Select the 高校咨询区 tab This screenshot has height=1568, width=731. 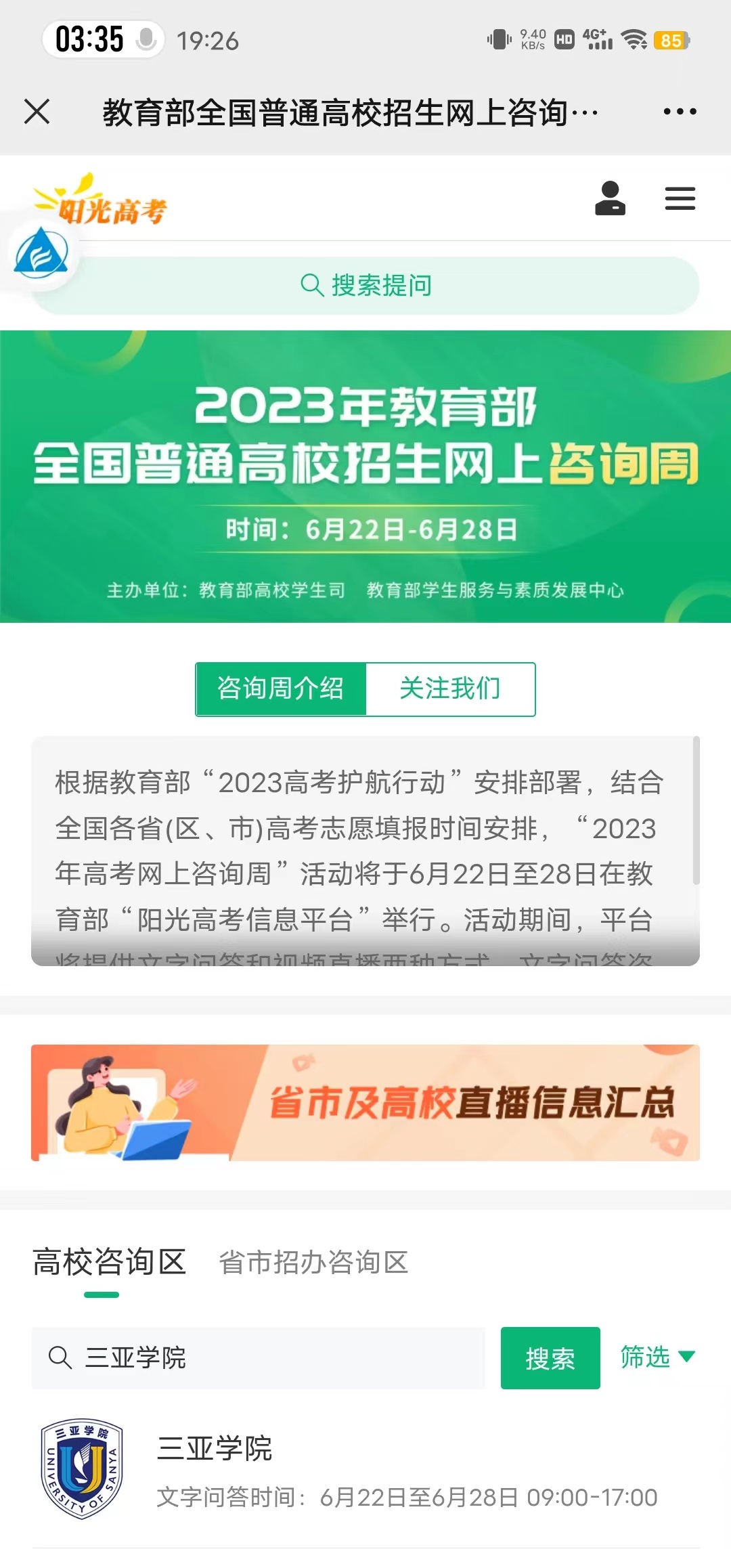(x=110, y=1262)
